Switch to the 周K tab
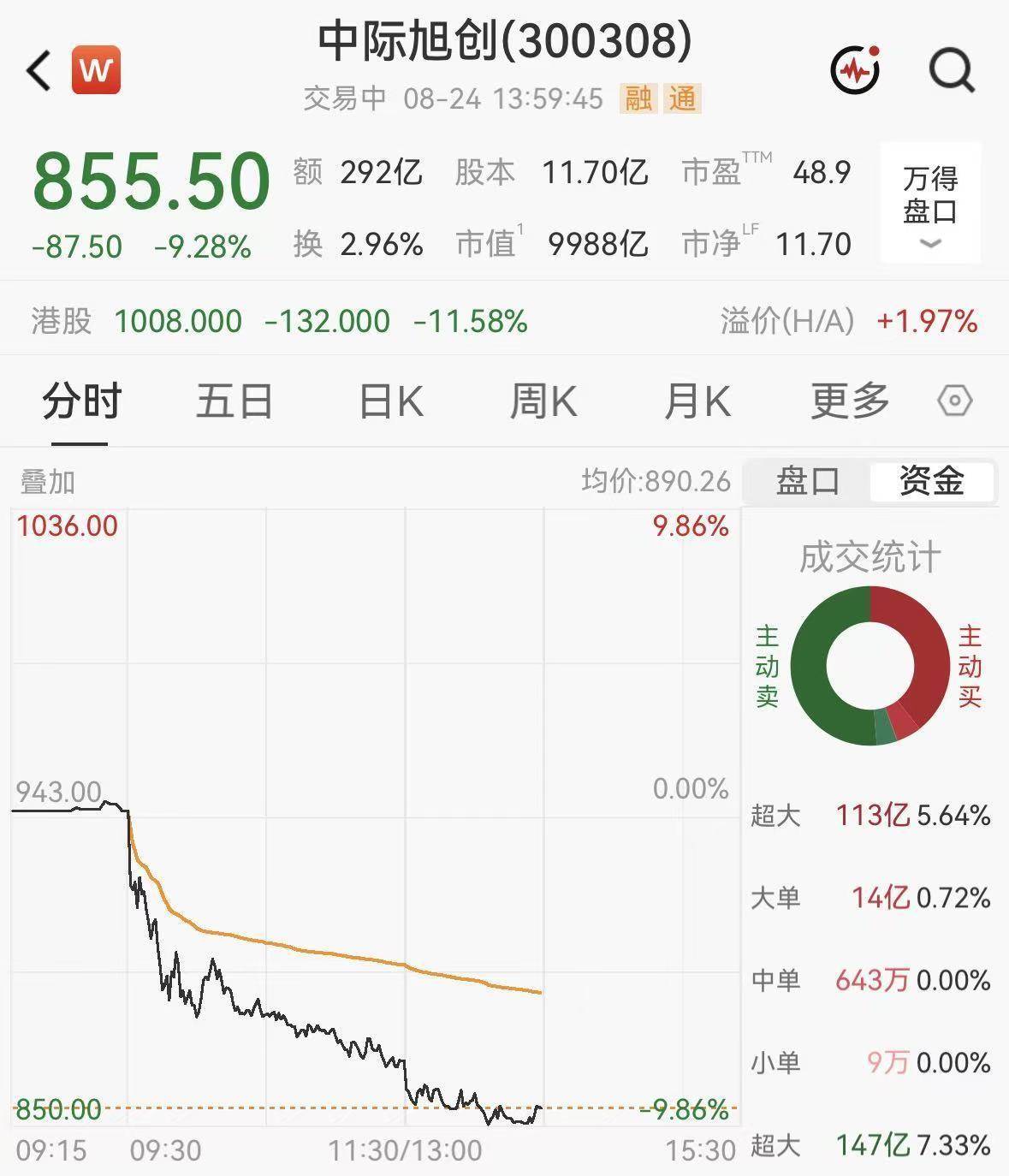 543,401
